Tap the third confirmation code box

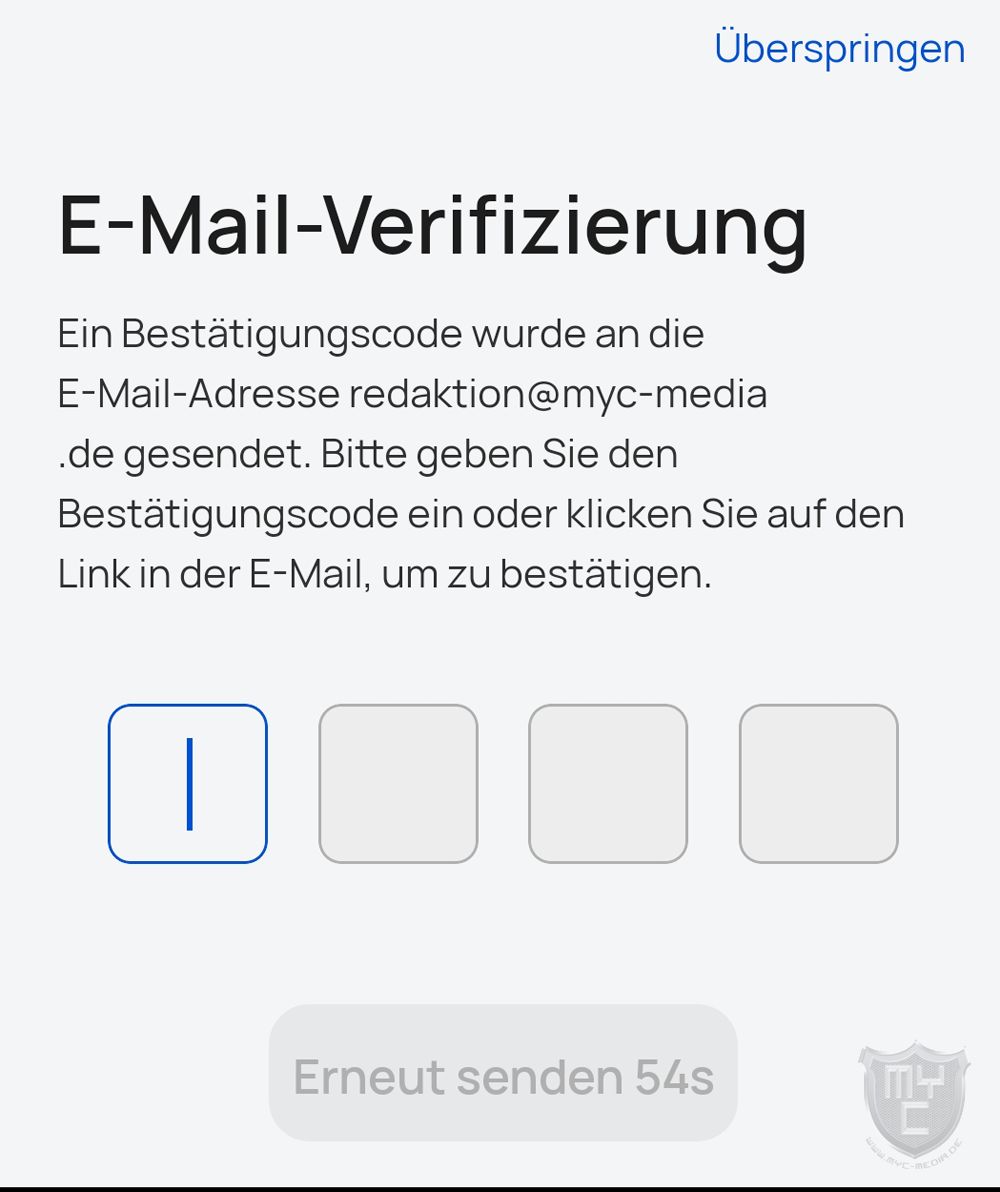[x=608, y=784]
